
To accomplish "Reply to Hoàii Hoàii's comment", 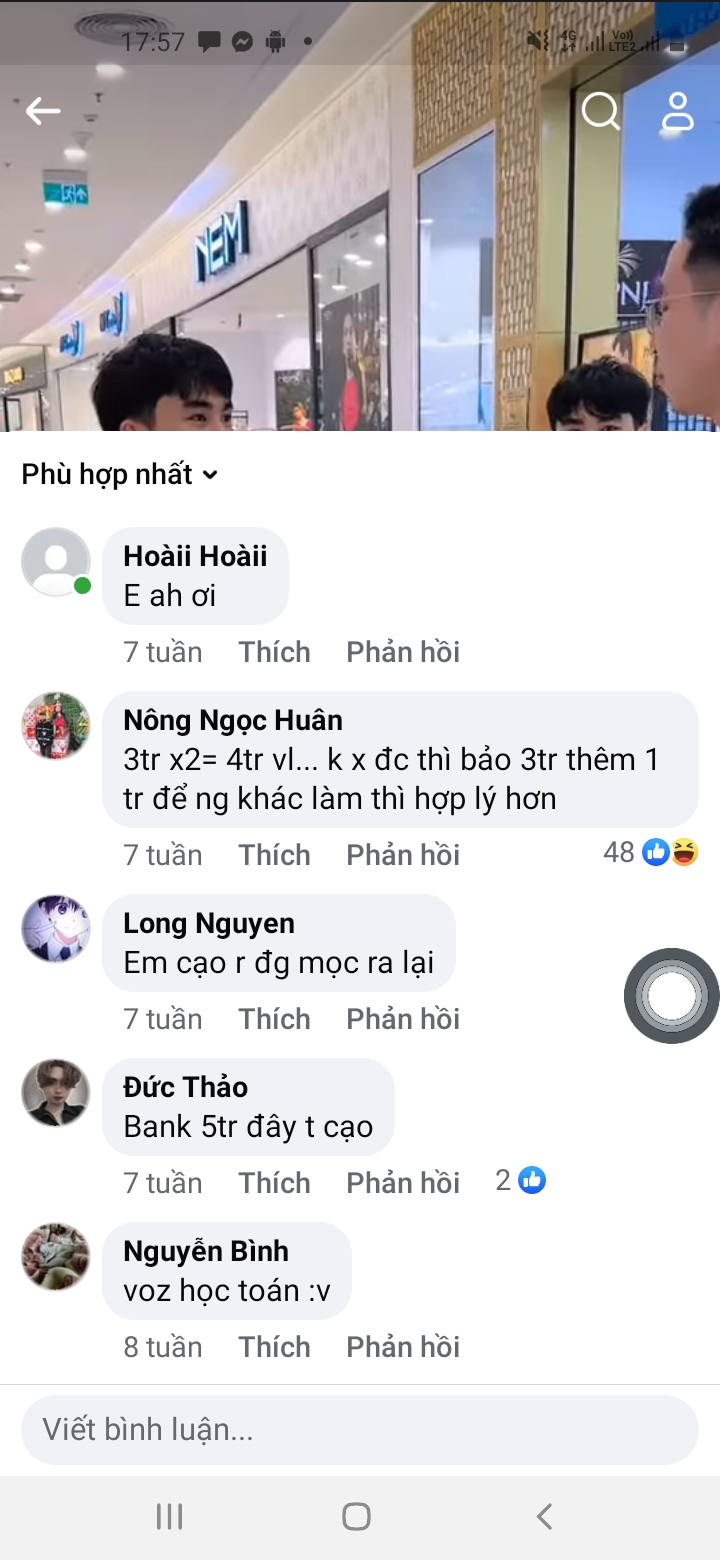I will coord(403,652).
